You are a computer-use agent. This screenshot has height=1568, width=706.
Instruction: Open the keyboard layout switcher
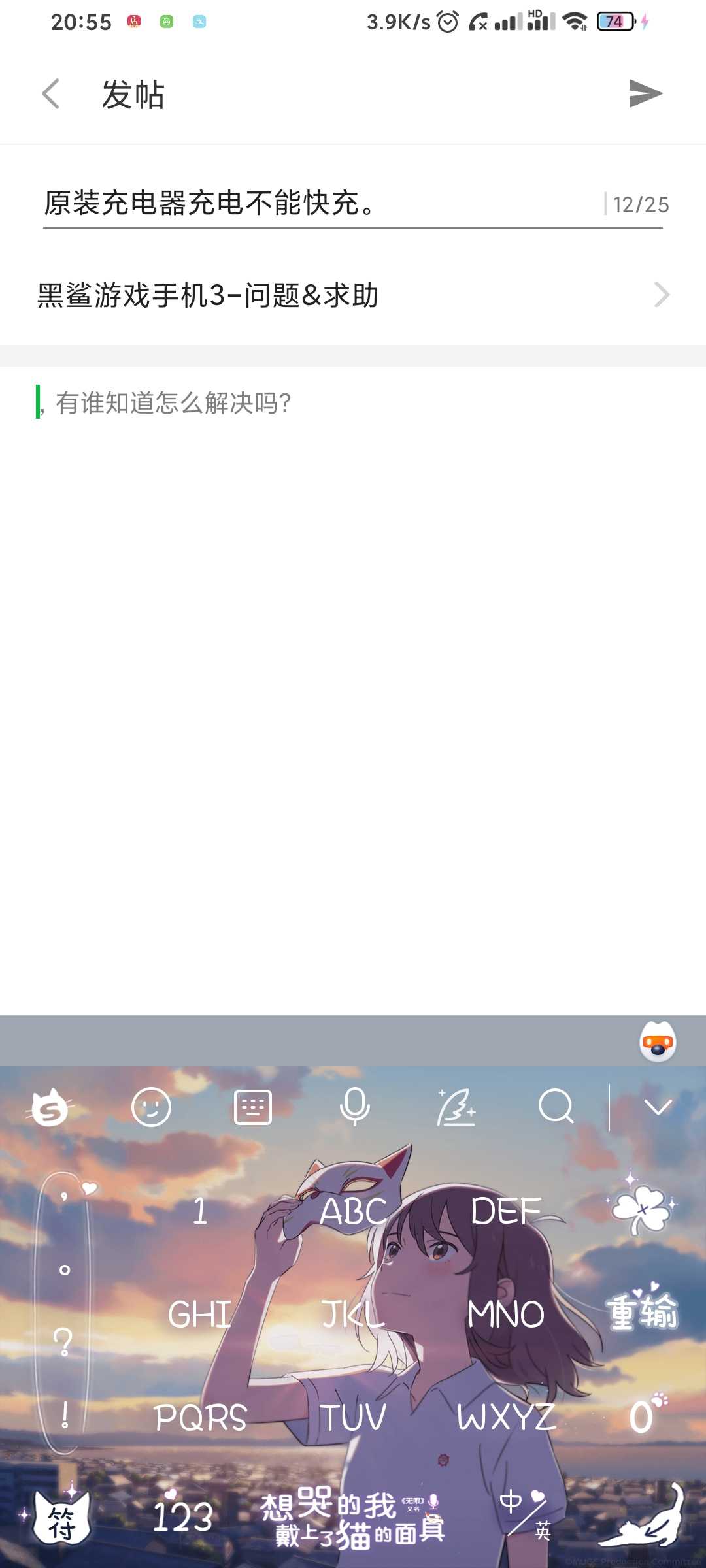[x=253, y=1107]
